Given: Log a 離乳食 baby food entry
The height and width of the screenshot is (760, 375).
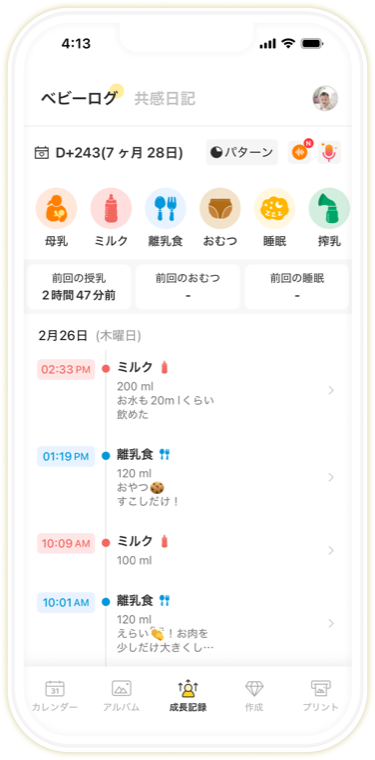Looking at the screenshot, I should pos(165,218).
